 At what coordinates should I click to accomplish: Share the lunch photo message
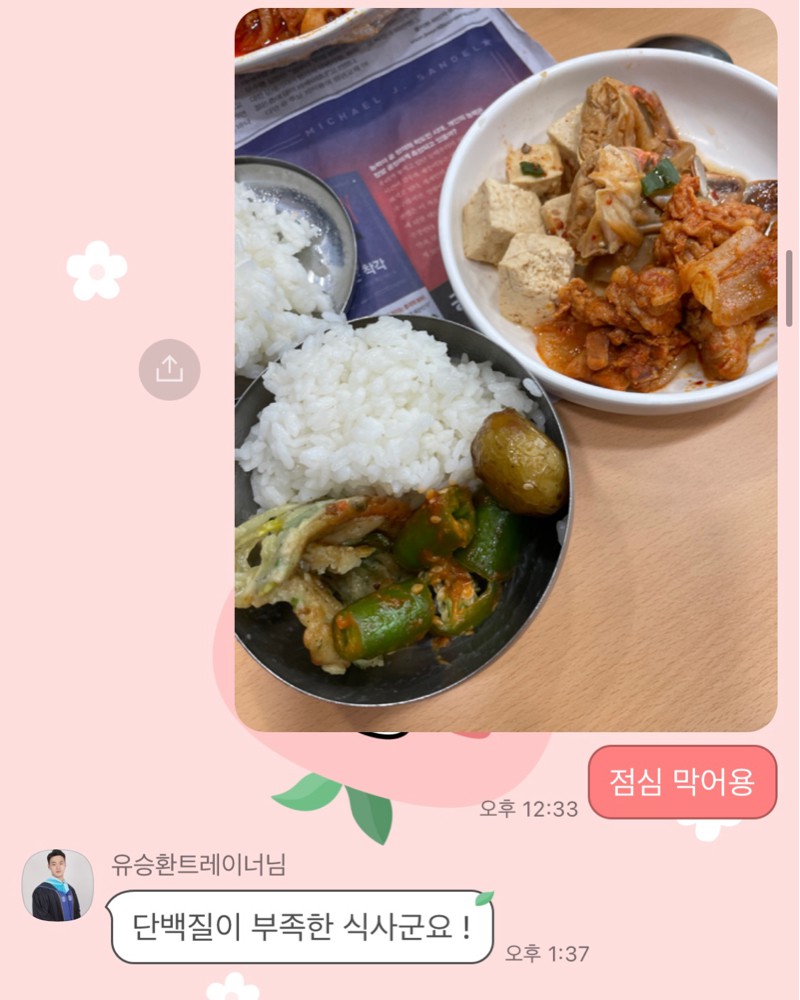[x=169, y=369]
